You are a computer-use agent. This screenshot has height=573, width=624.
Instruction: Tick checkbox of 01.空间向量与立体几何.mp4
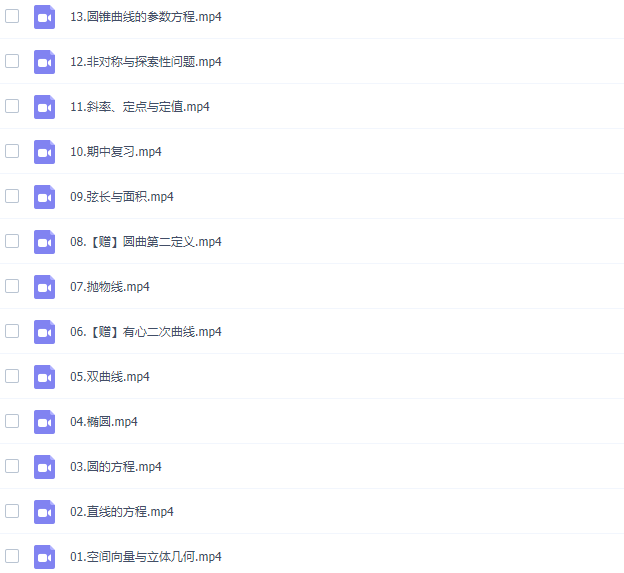click(x=12, y=556)
